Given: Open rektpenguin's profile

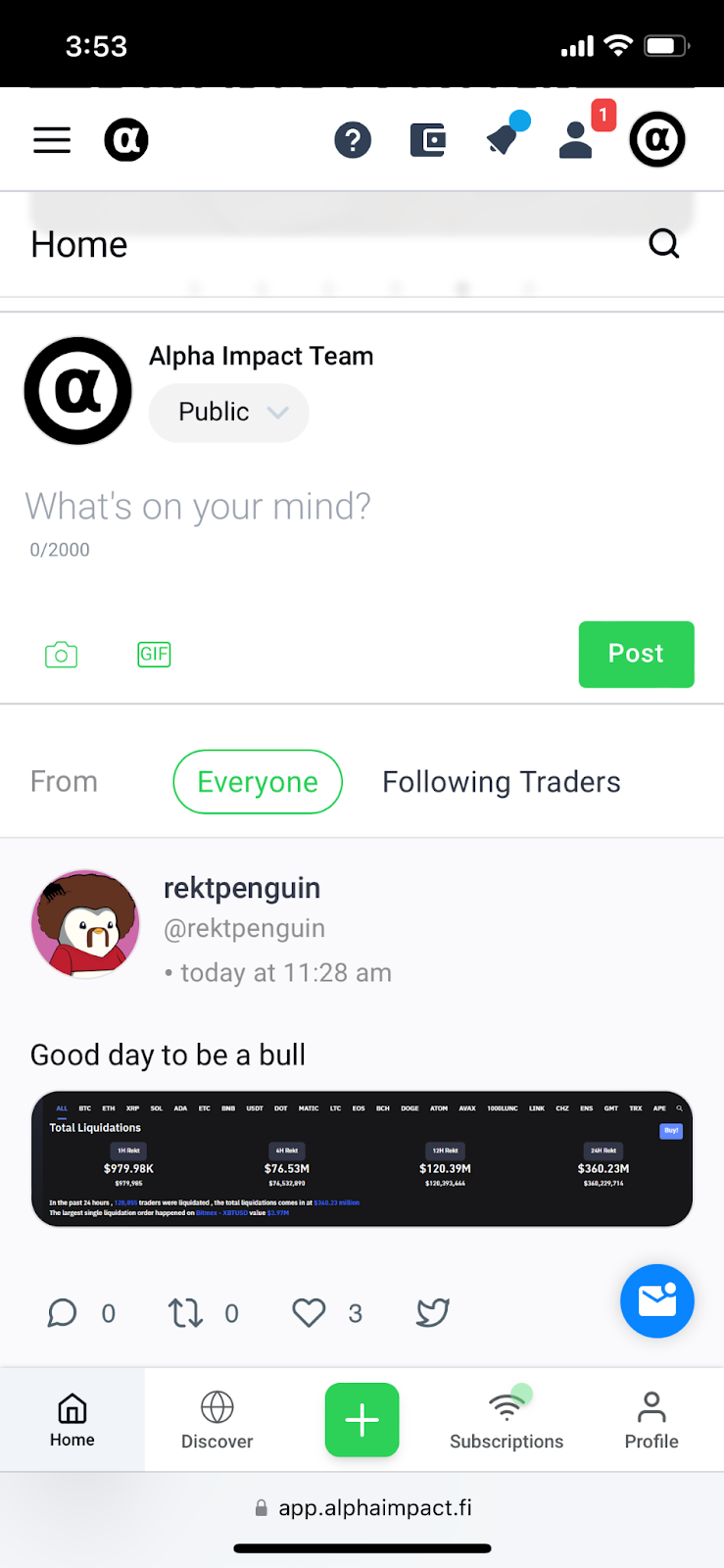Looking at the screenshot, I should pos(241,888).
